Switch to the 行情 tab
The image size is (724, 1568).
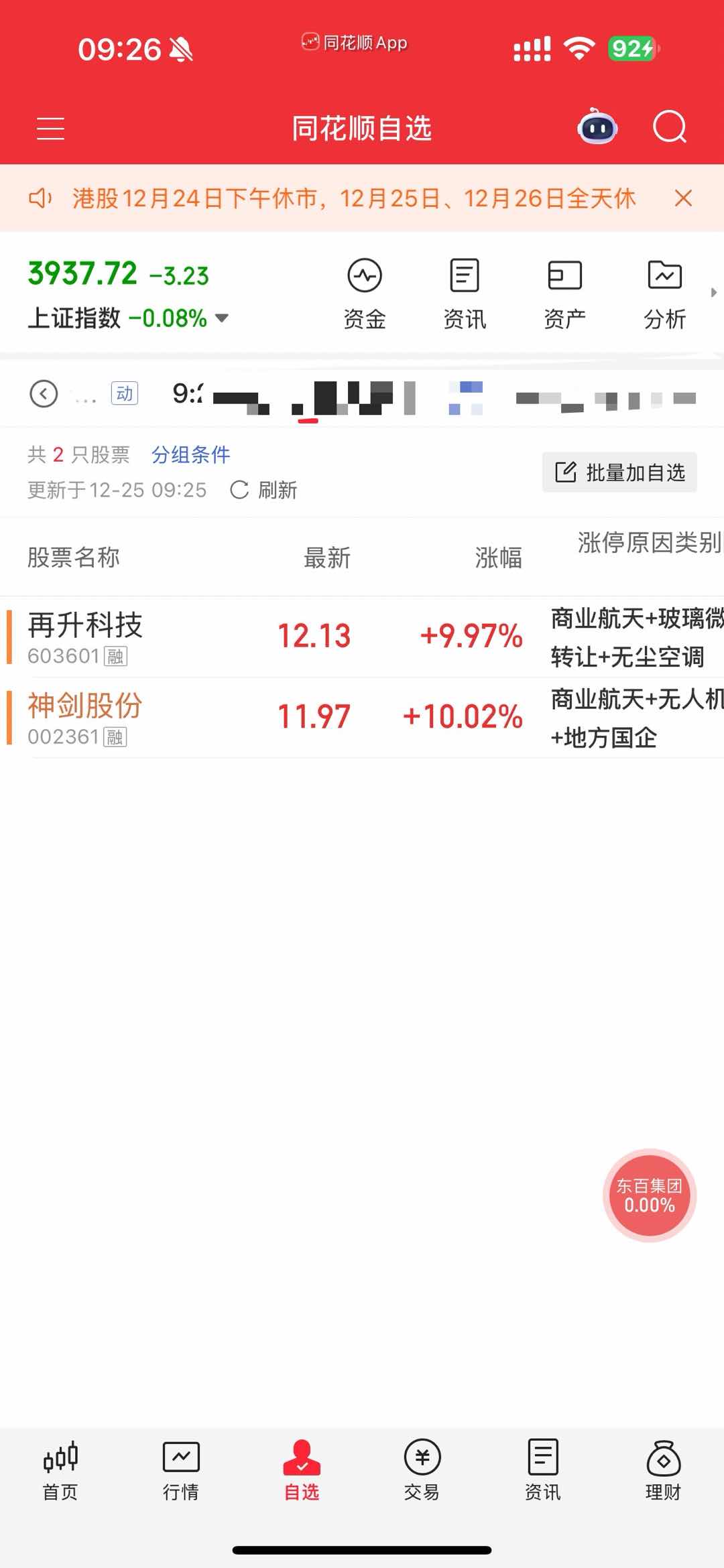(181, 1472)
